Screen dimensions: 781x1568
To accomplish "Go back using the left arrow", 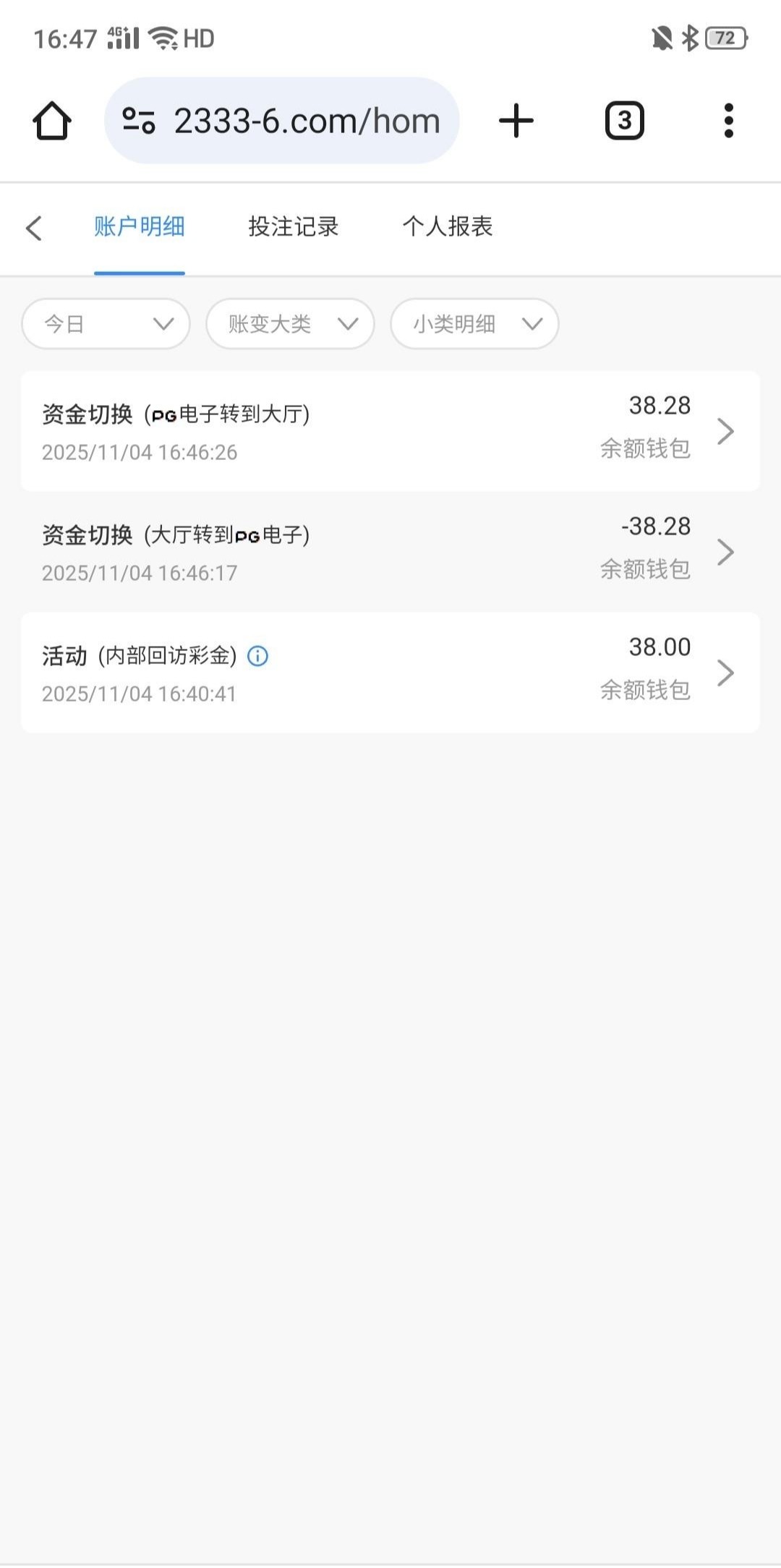I will (34, 228).
